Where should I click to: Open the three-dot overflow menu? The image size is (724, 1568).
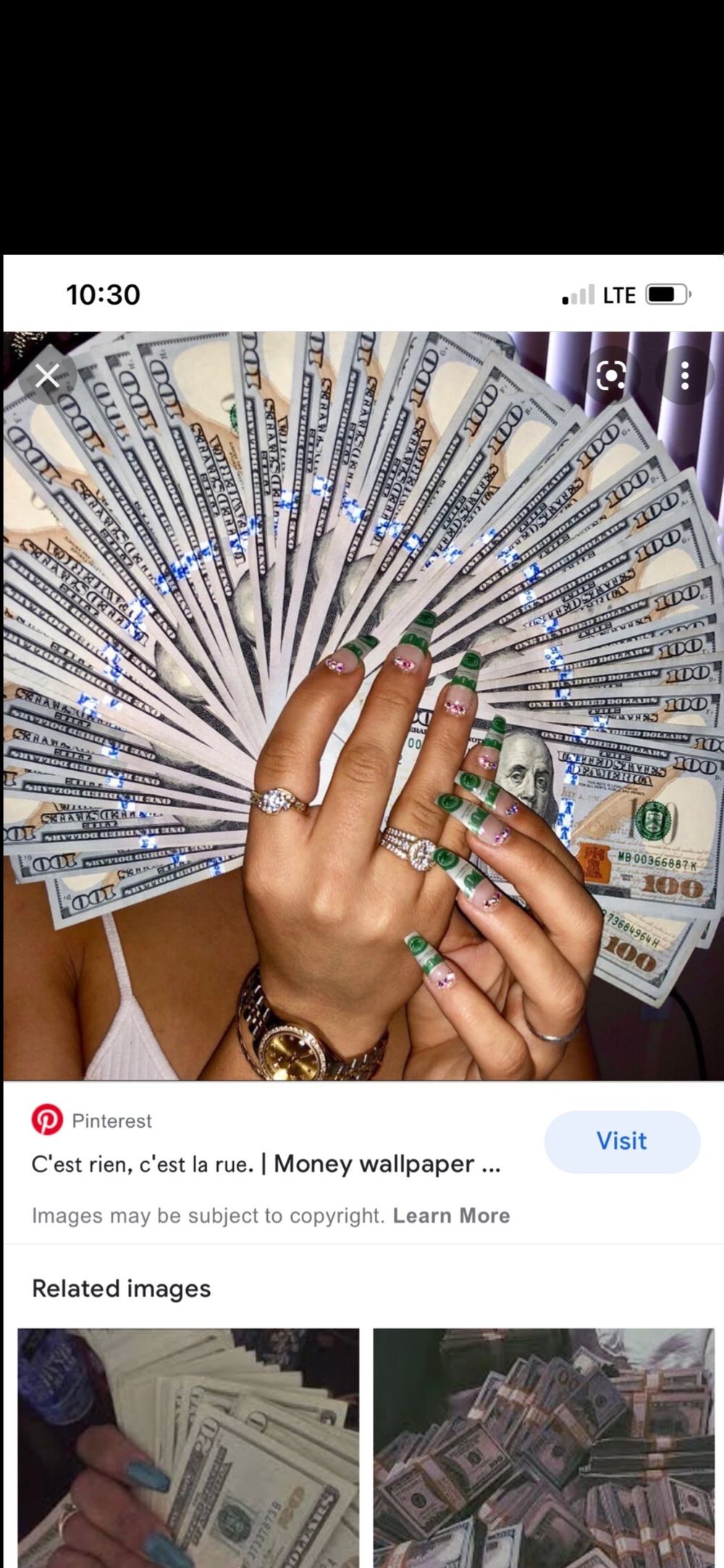coord(684,376)
